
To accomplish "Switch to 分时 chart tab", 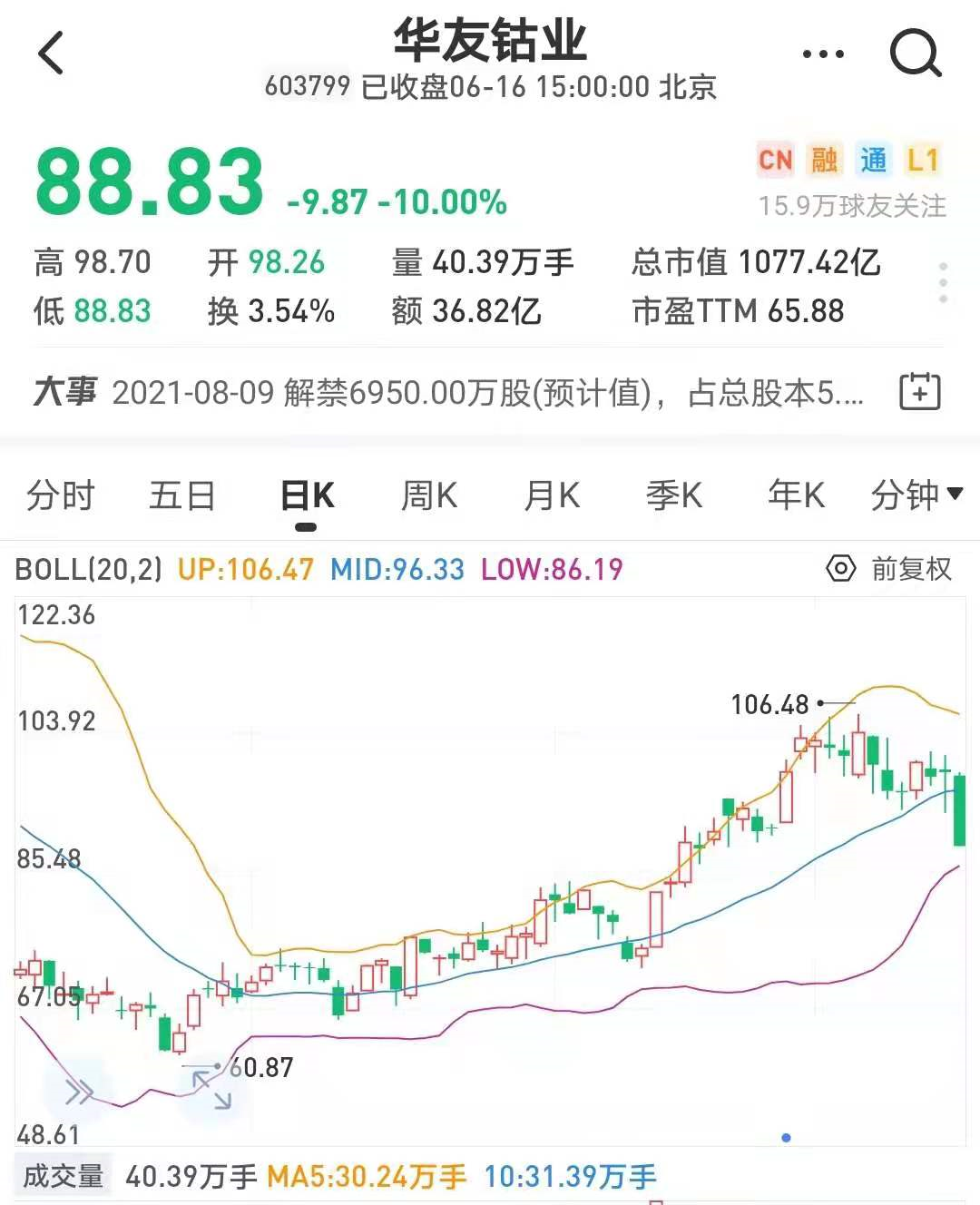I will coord(60,495).
